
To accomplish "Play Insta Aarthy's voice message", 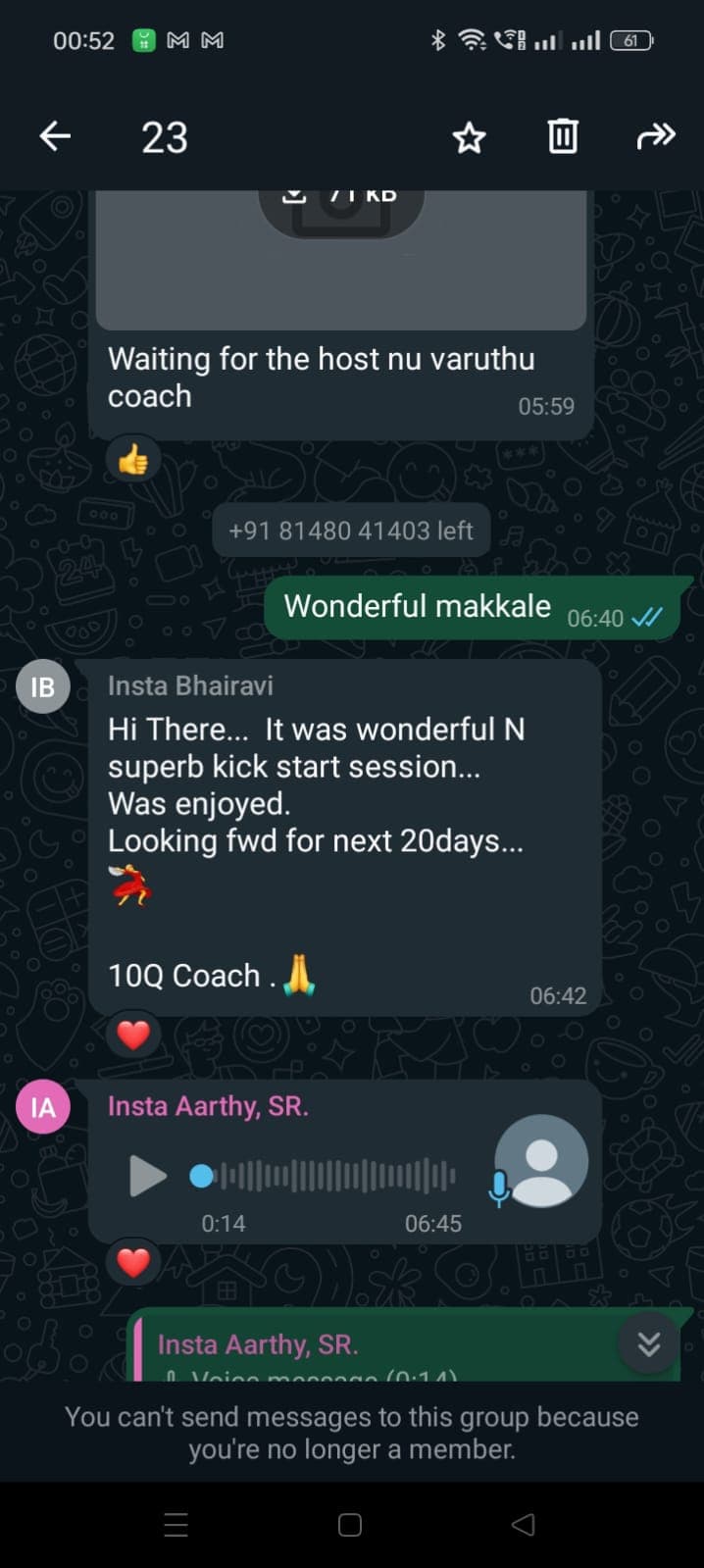I will click(x=148, y=1176).
